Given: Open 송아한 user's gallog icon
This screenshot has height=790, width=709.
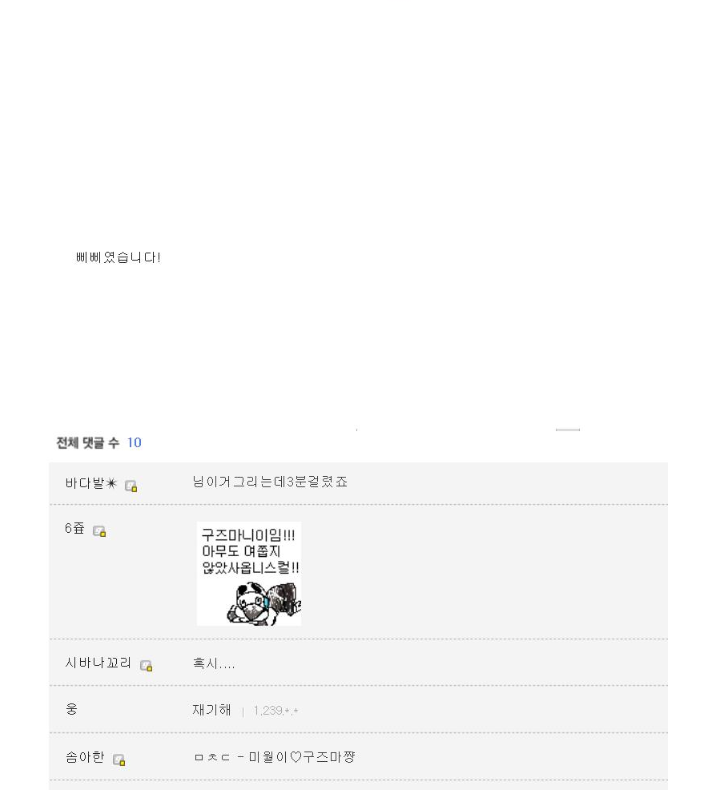Looking at the screenshot, I should 119,760.
